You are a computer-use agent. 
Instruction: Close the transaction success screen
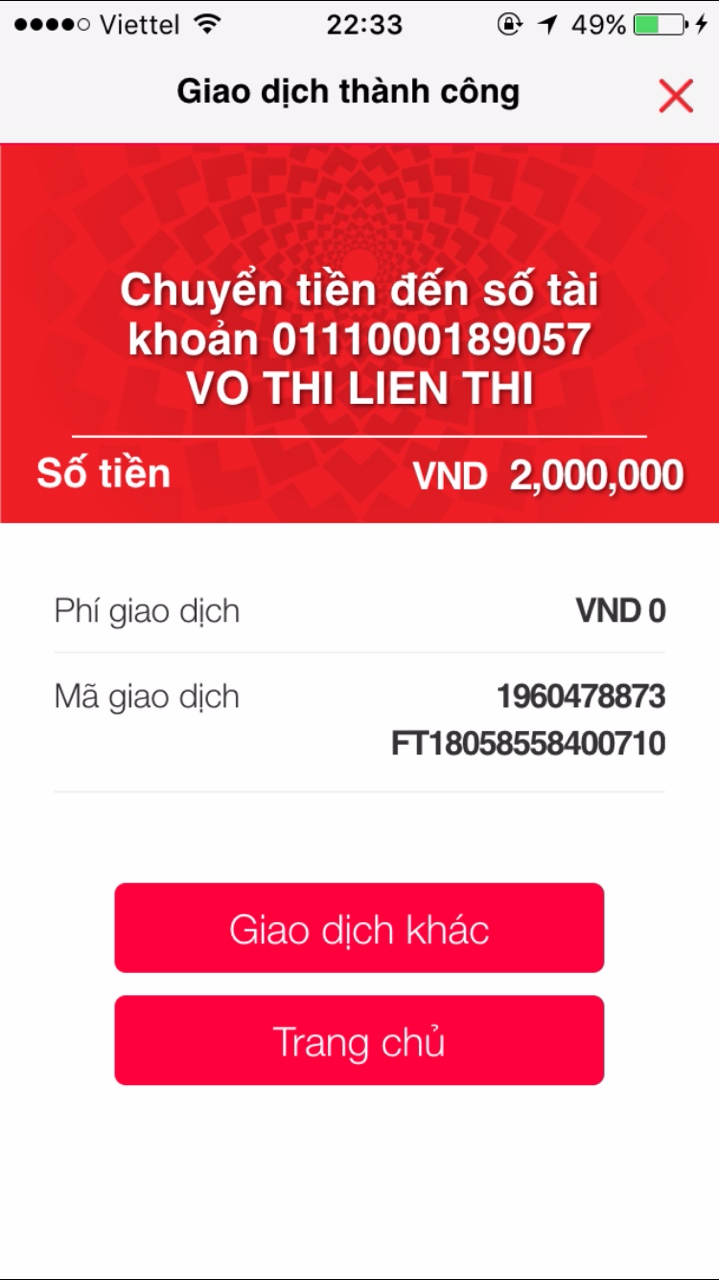[x=676, y=96]
